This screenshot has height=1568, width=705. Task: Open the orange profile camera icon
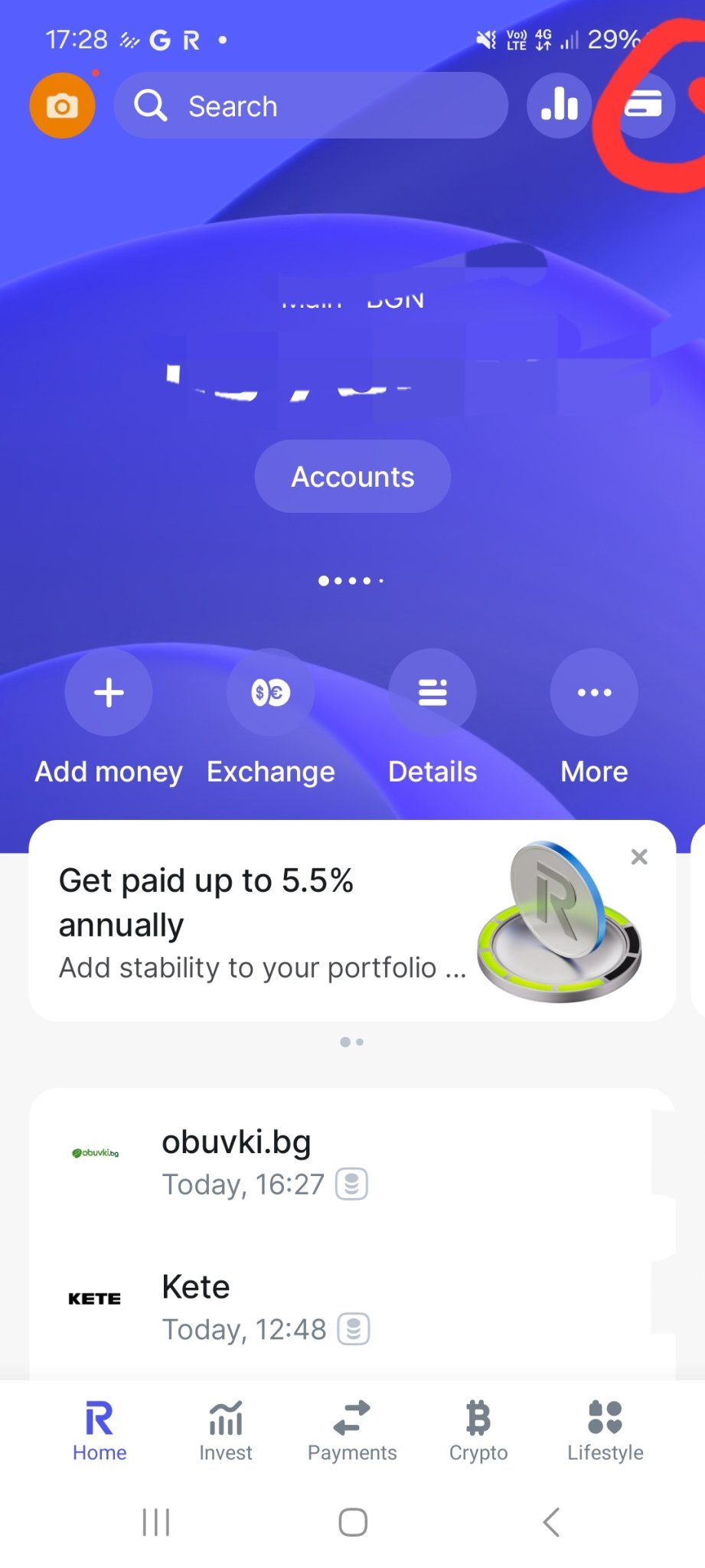(62, 106)
